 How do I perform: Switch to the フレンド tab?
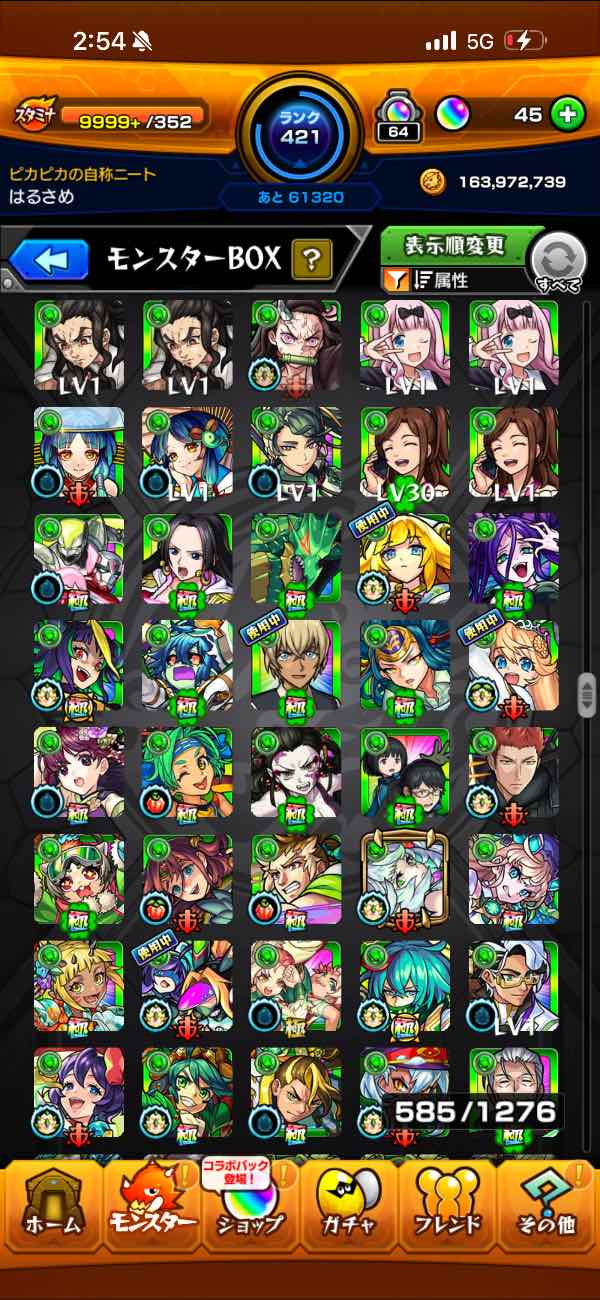(x=447, y=1210)
